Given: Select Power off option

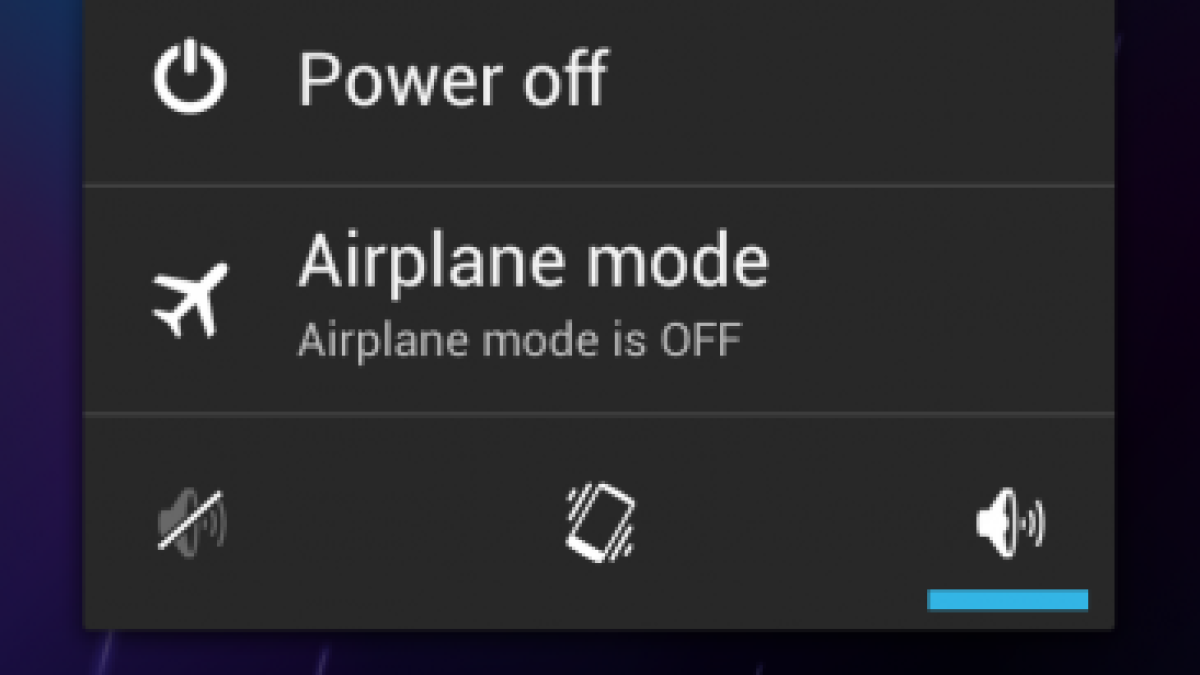Looking at the screenshot, I should tap(452, 80).
